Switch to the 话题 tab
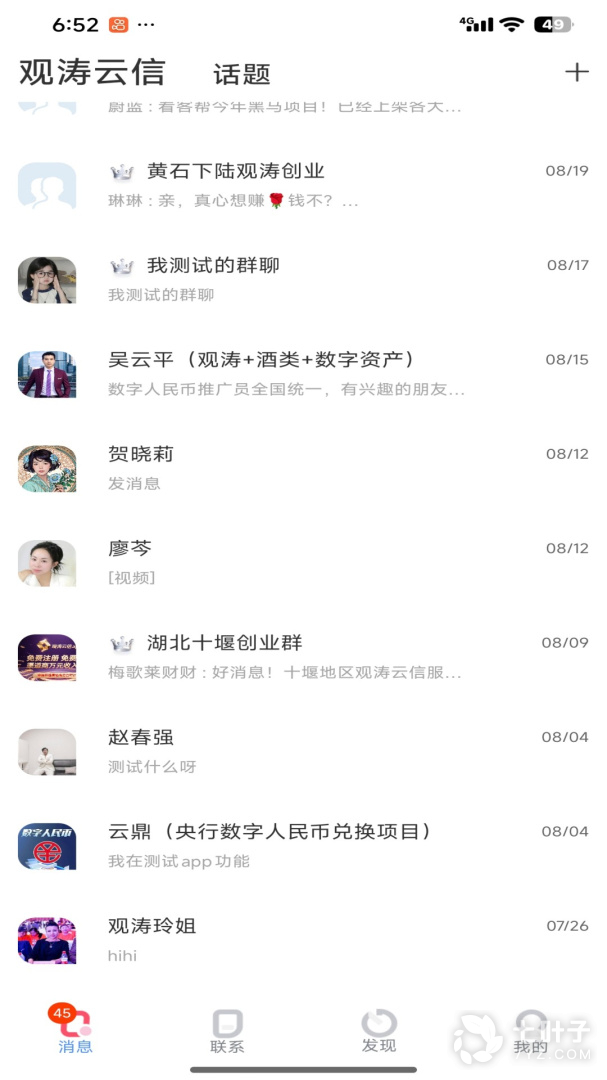 [242, 74]
